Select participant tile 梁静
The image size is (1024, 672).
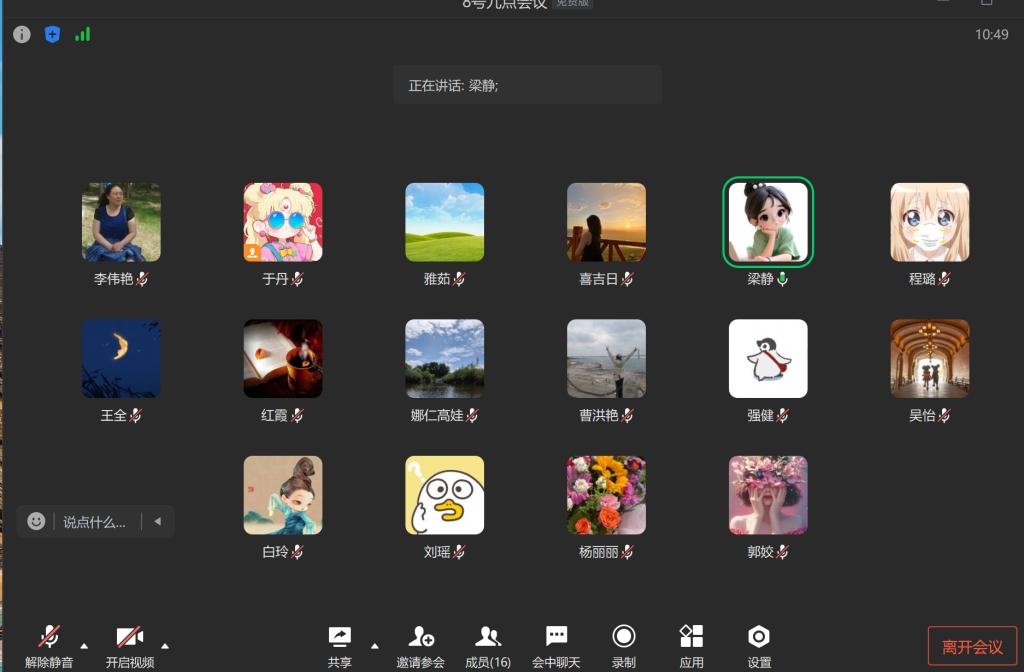767,222
